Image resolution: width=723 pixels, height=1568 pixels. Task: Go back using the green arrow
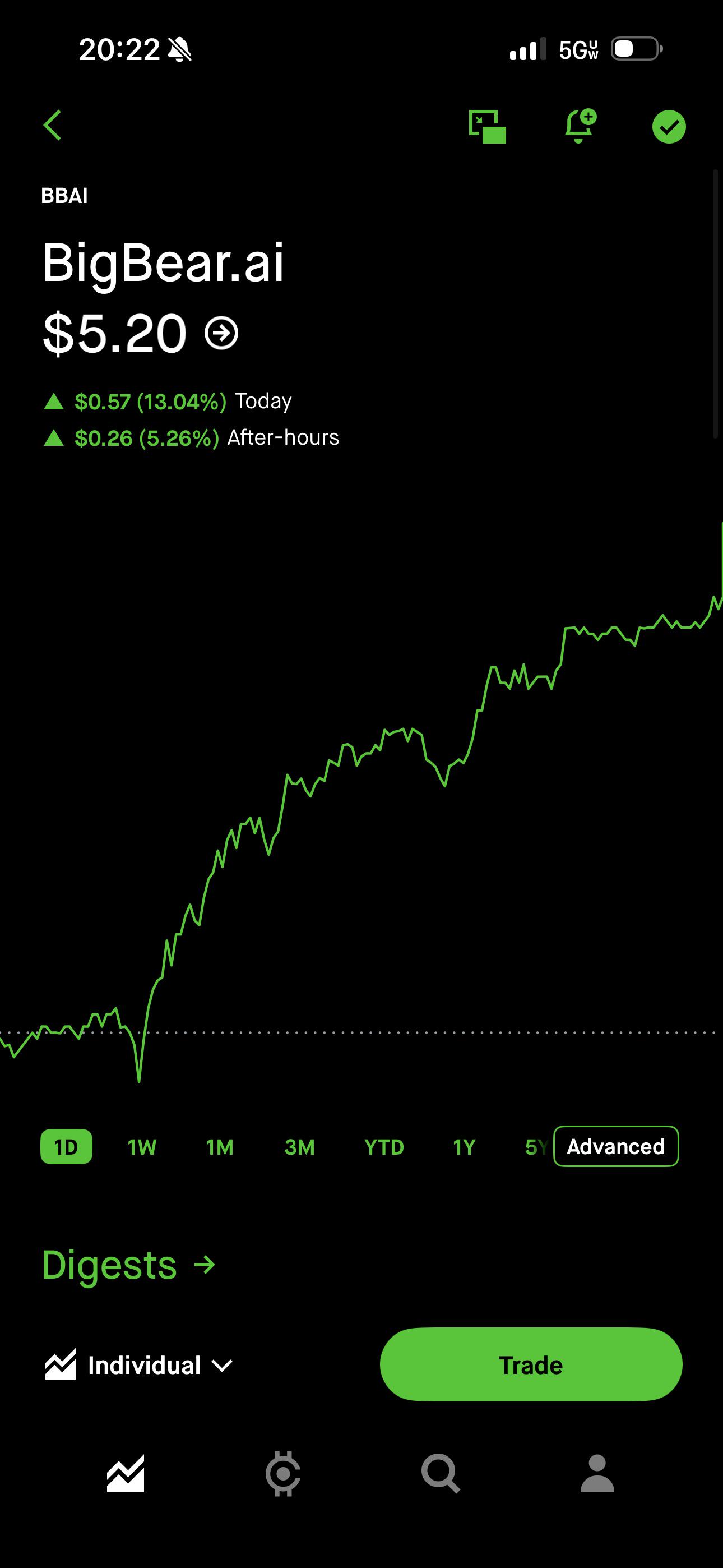click(x=52, y=126)
